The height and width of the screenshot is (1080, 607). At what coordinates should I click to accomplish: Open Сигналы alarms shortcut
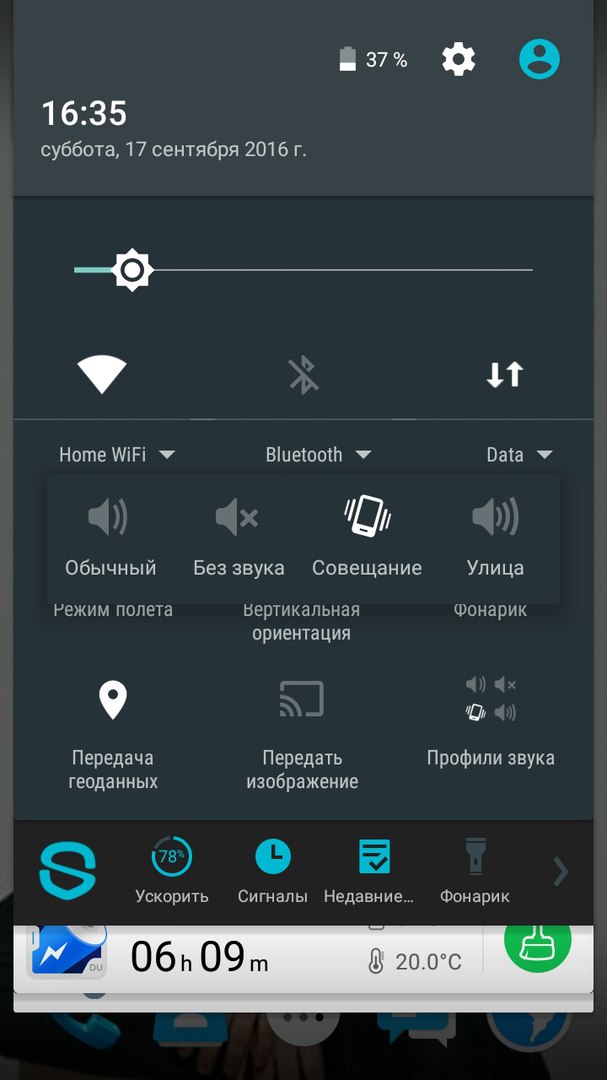pyautogui.click(x=272, y=870)
